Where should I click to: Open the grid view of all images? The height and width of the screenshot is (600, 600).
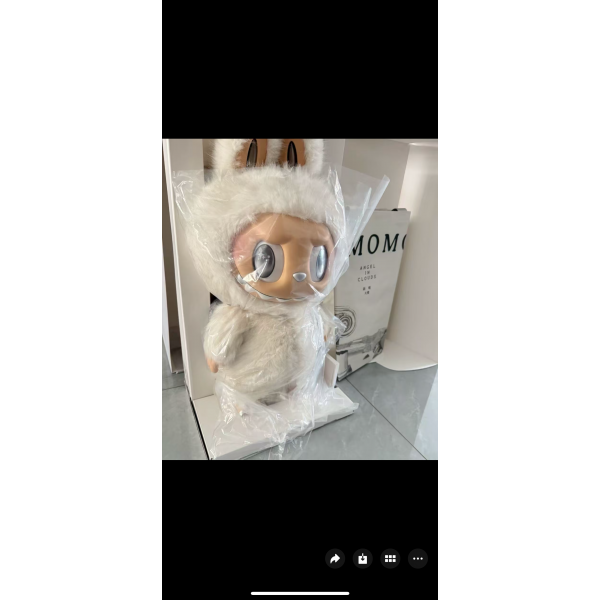pyautogui.click(x=391, y=559)
